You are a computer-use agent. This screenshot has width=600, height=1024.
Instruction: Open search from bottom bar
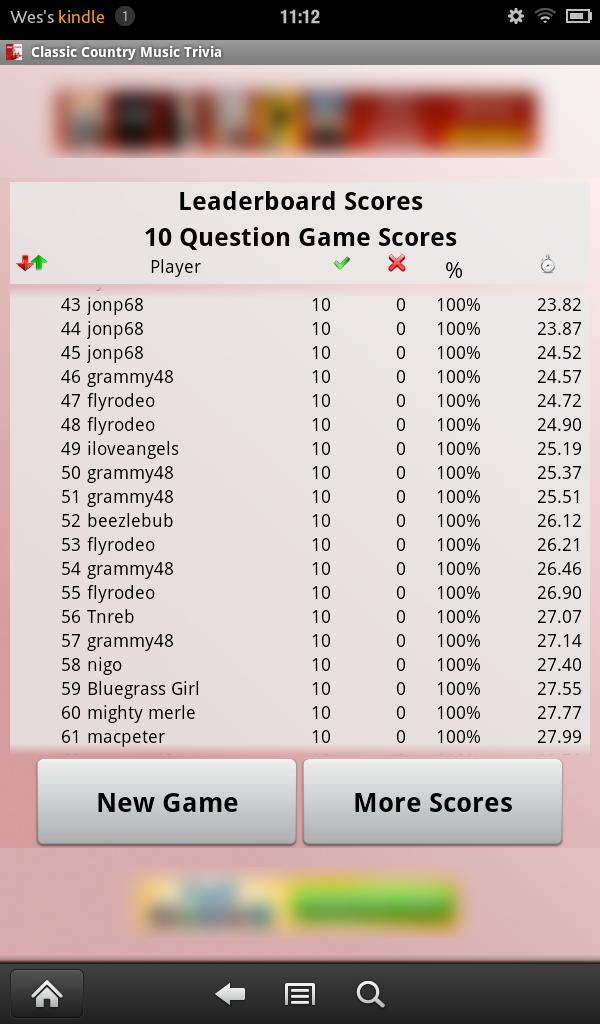(370, 994)
